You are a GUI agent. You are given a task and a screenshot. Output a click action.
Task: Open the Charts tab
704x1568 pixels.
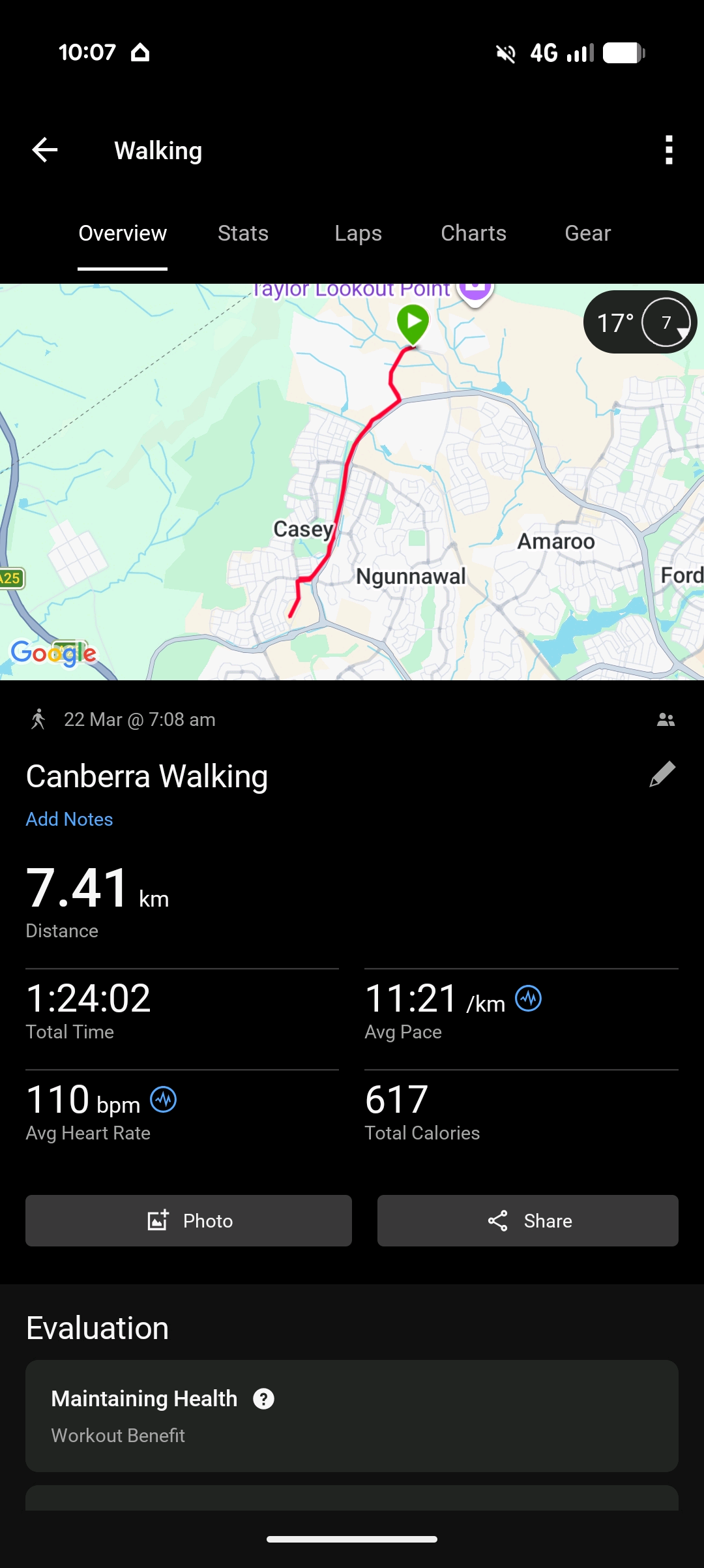473,234
